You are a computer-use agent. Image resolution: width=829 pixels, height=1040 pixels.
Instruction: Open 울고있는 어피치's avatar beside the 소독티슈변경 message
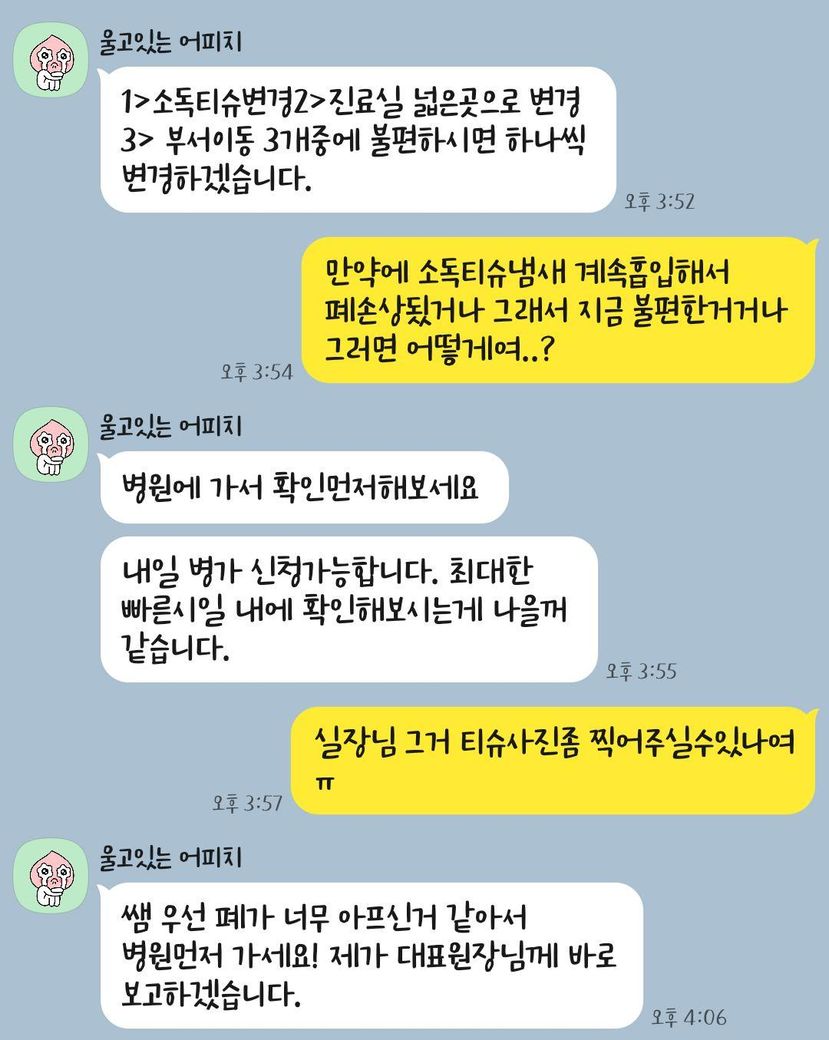(x=48, y=62)
